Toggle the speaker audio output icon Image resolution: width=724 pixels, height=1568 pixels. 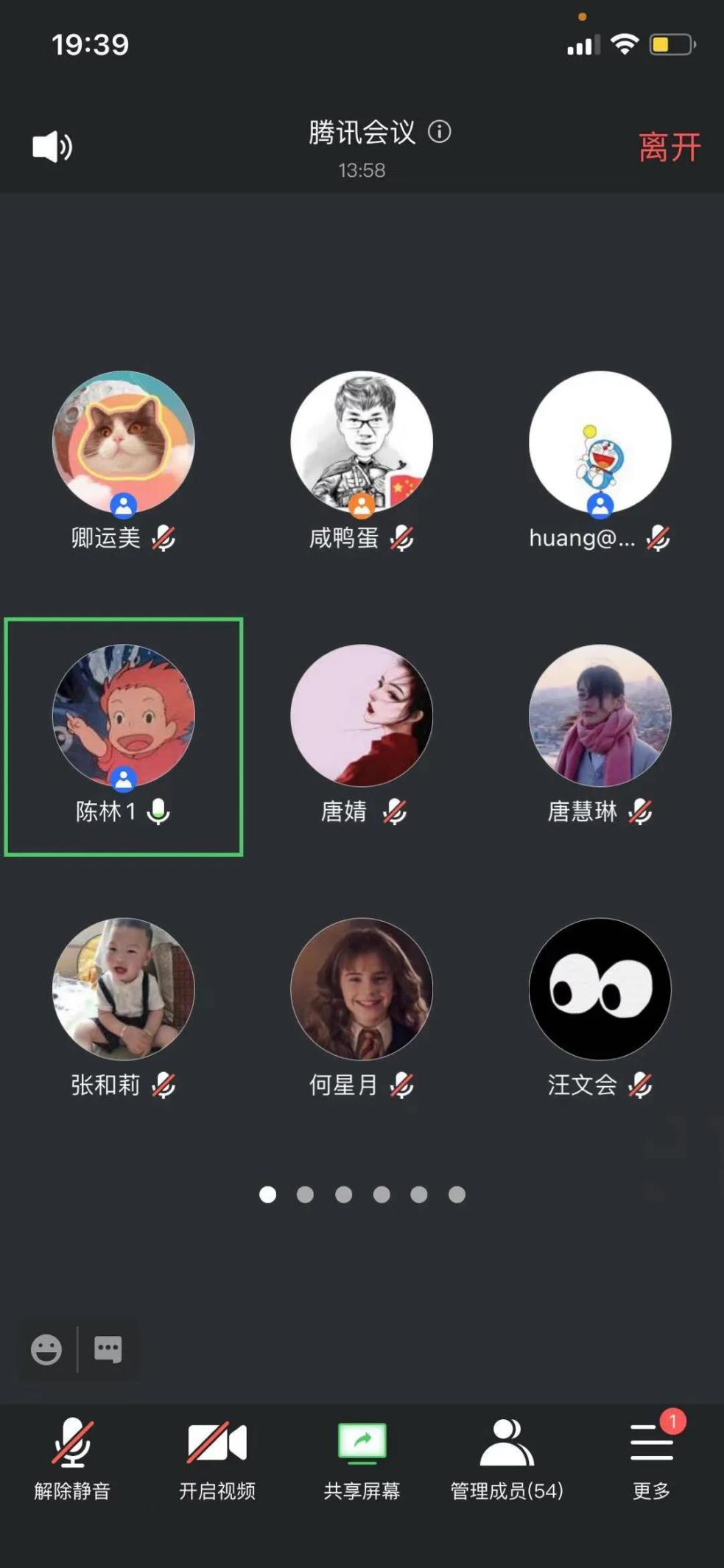(x=52, y=147)
